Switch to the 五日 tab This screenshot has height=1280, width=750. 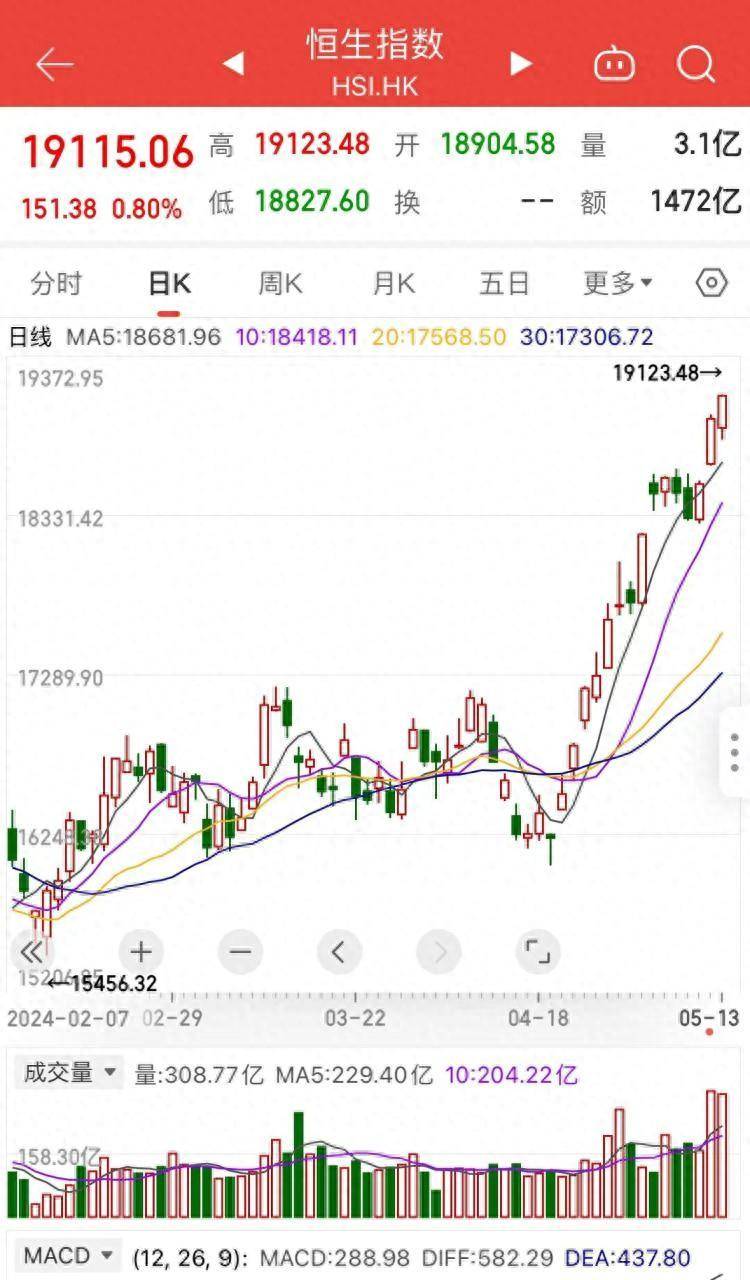pos(504,284)
